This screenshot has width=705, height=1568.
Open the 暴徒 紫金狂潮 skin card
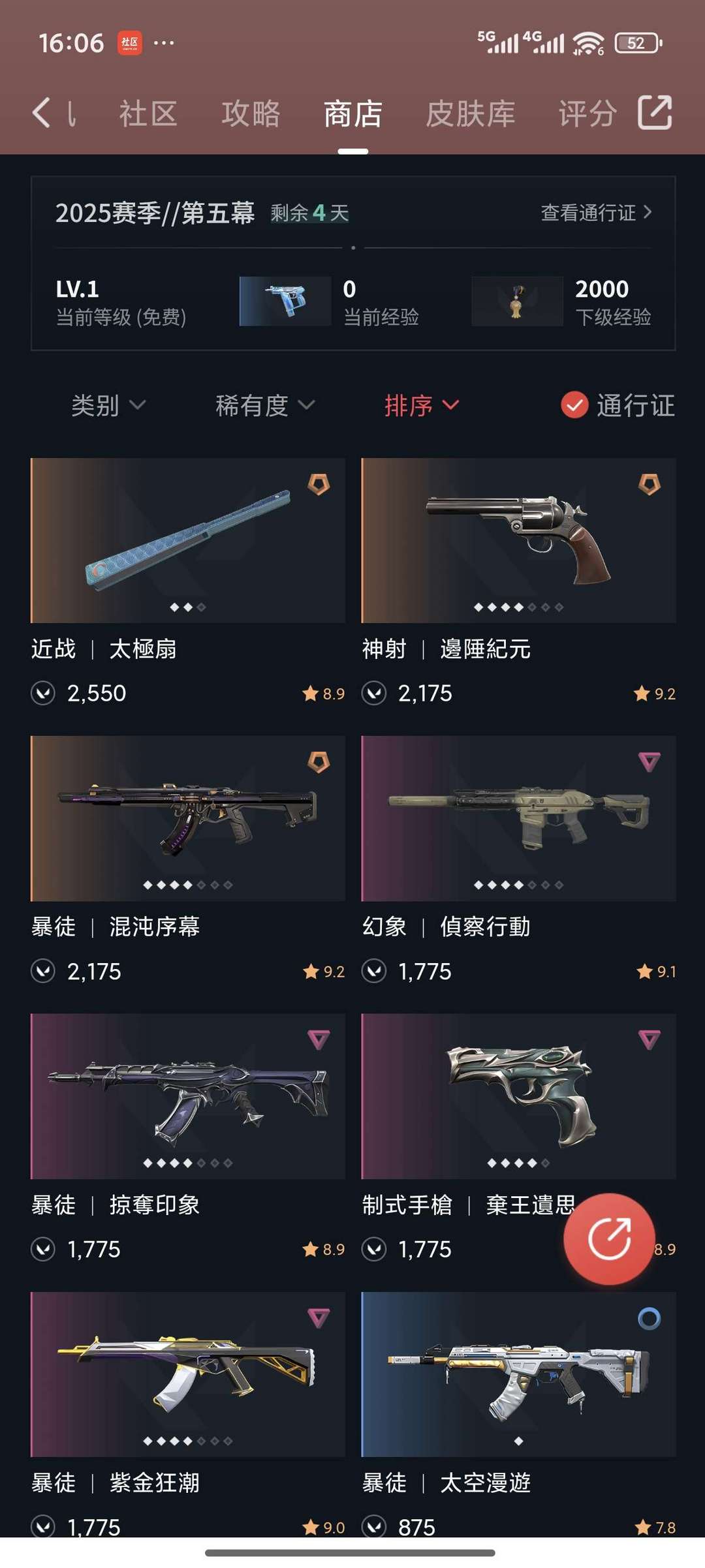(188, 1374)
